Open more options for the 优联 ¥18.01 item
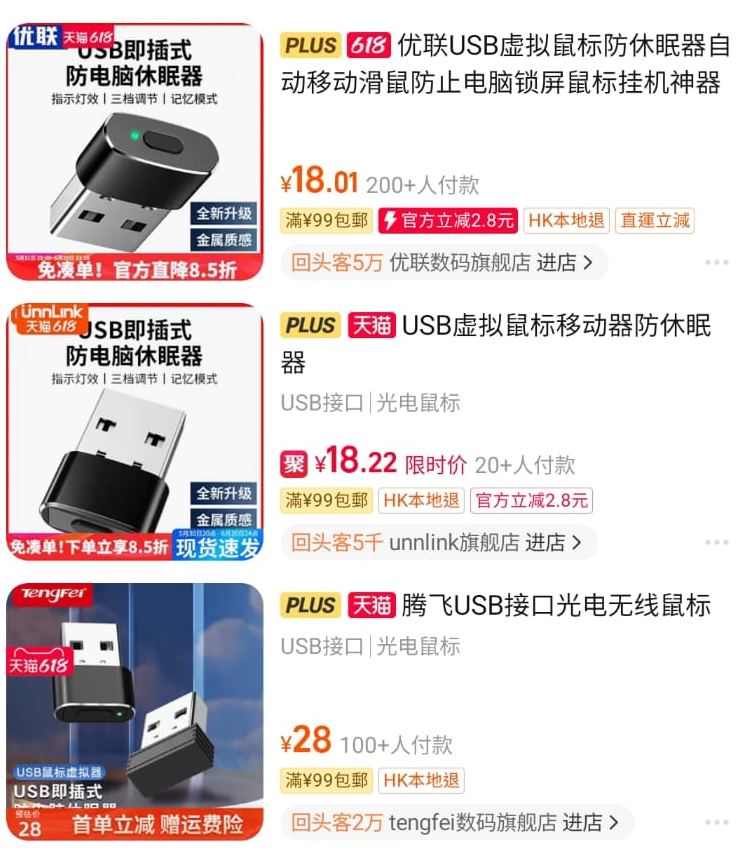The height and width of the screenshot is (855, 746). [716, 263]
